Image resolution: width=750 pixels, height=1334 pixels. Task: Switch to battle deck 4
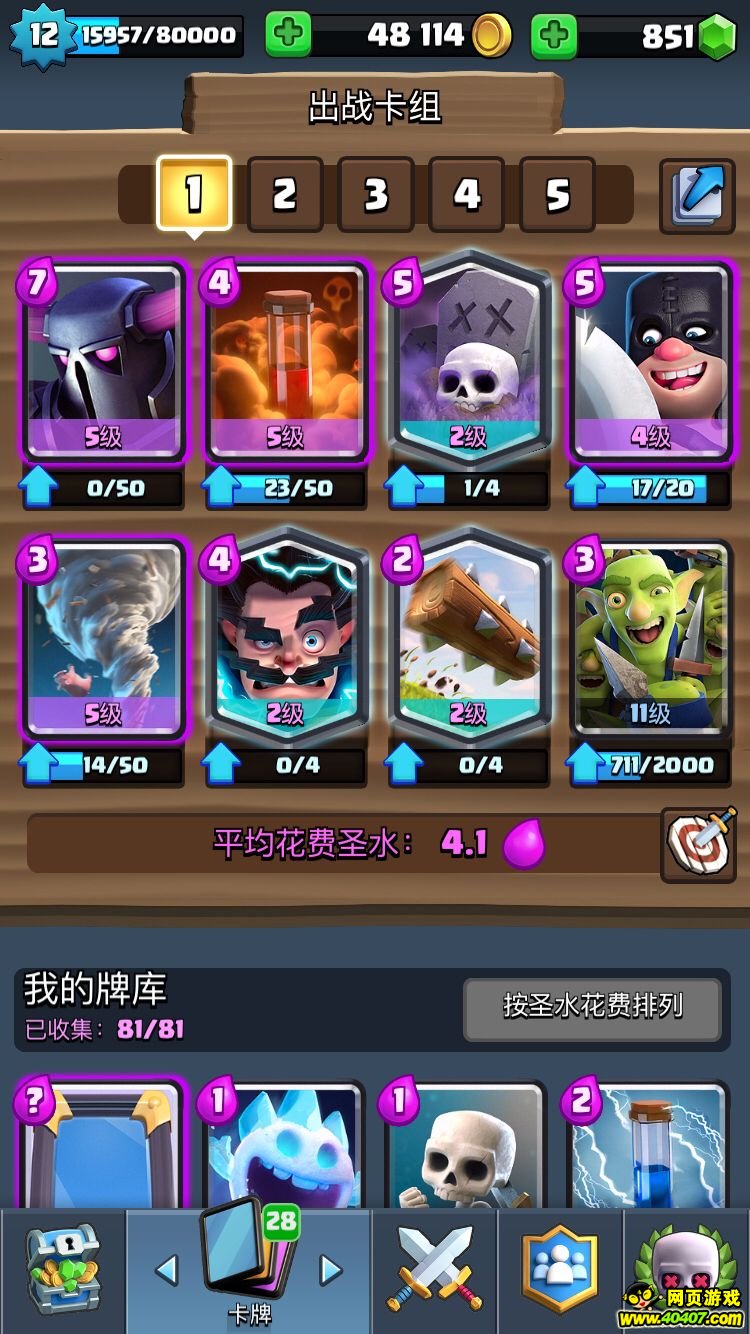click(467, 194)
